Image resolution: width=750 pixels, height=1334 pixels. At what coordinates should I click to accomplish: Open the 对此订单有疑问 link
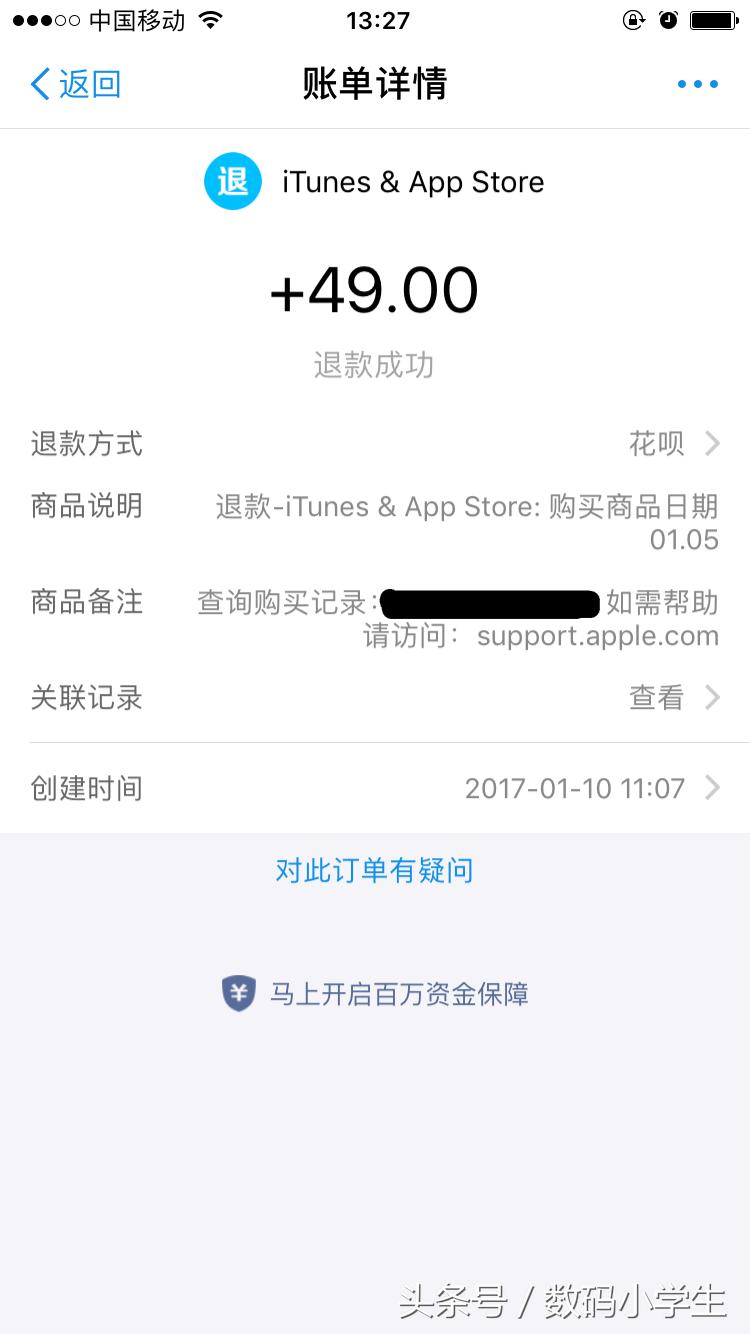coord(374,870)
